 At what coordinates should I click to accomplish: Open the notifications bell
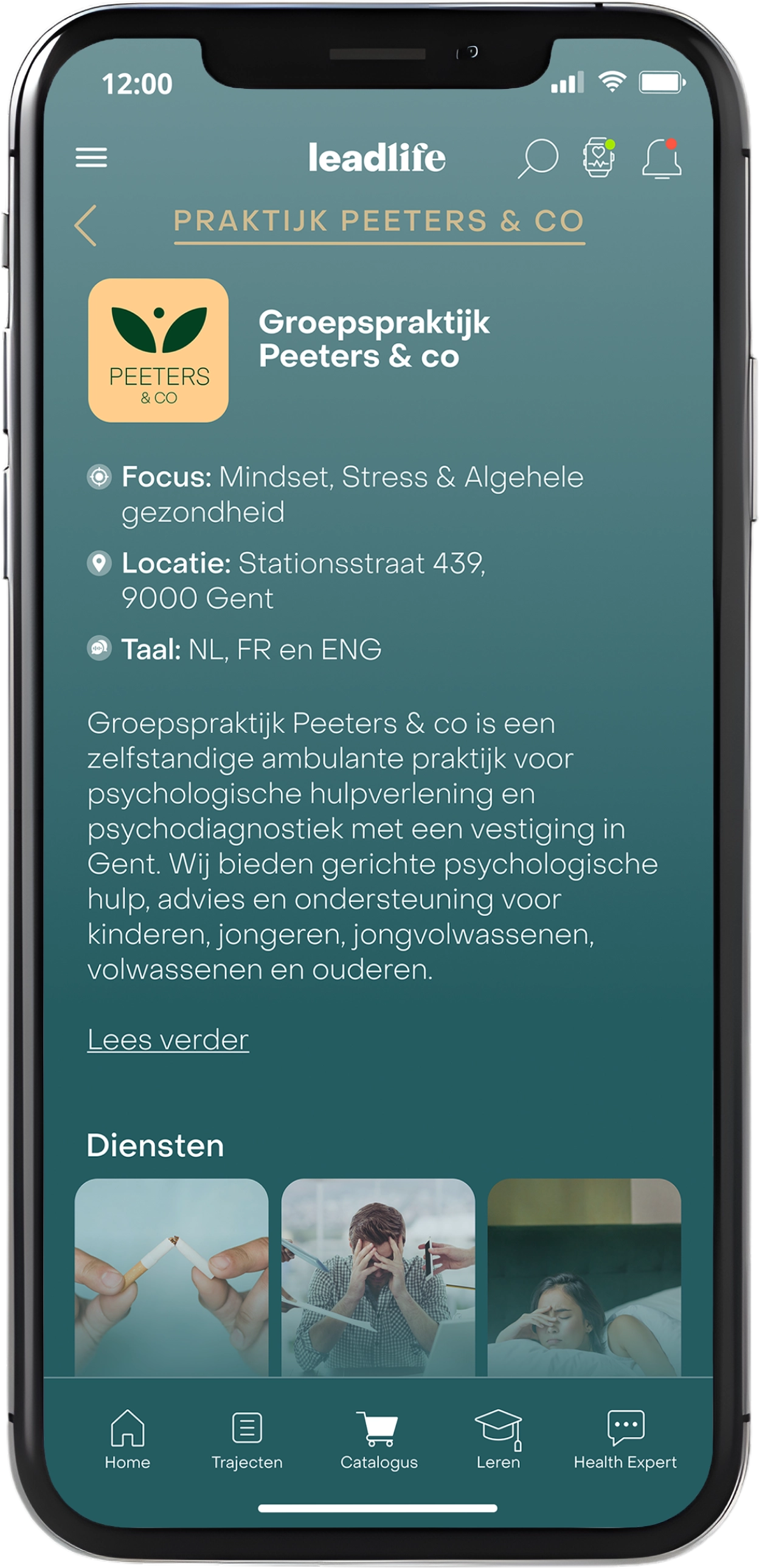(662, 158)
